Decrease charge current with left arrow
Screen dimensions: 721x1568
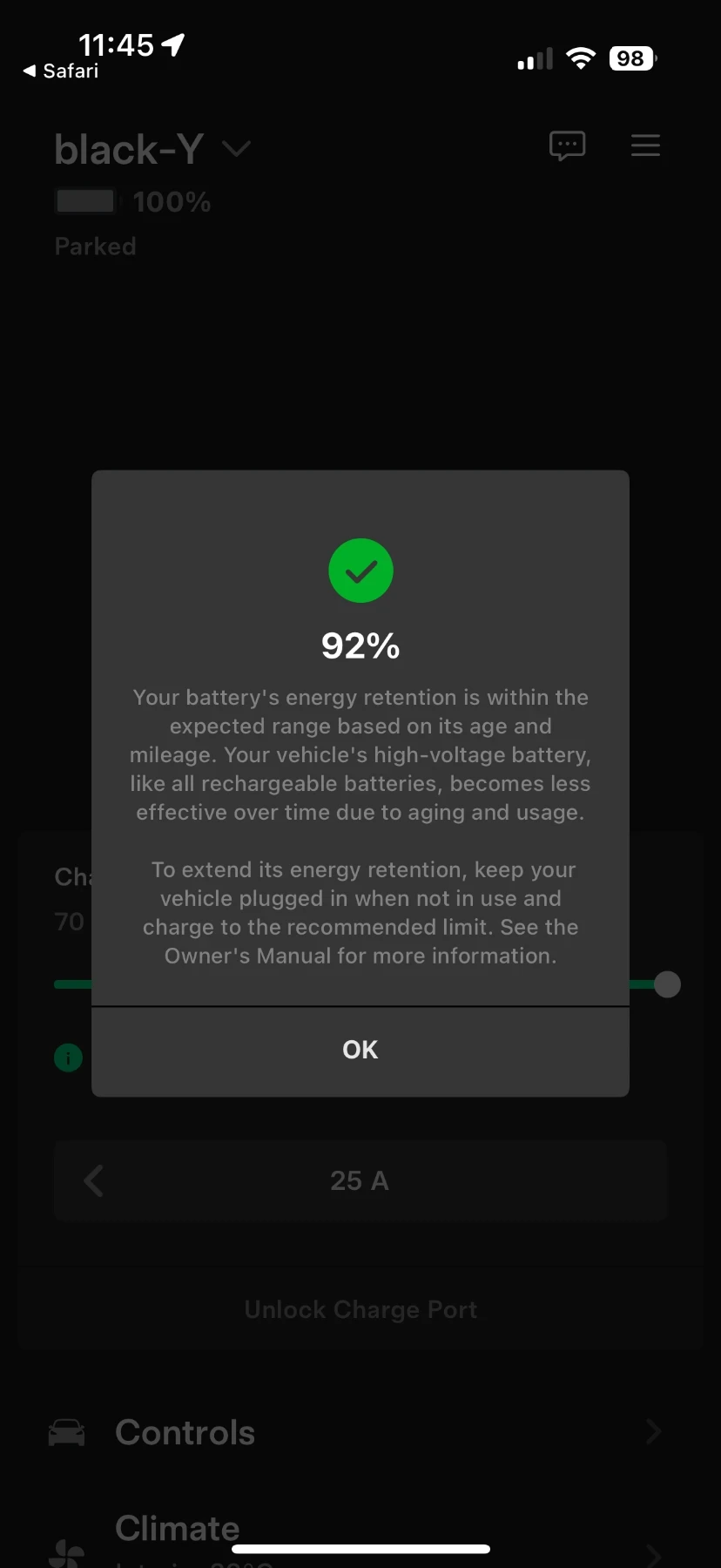coord(94,1181)
